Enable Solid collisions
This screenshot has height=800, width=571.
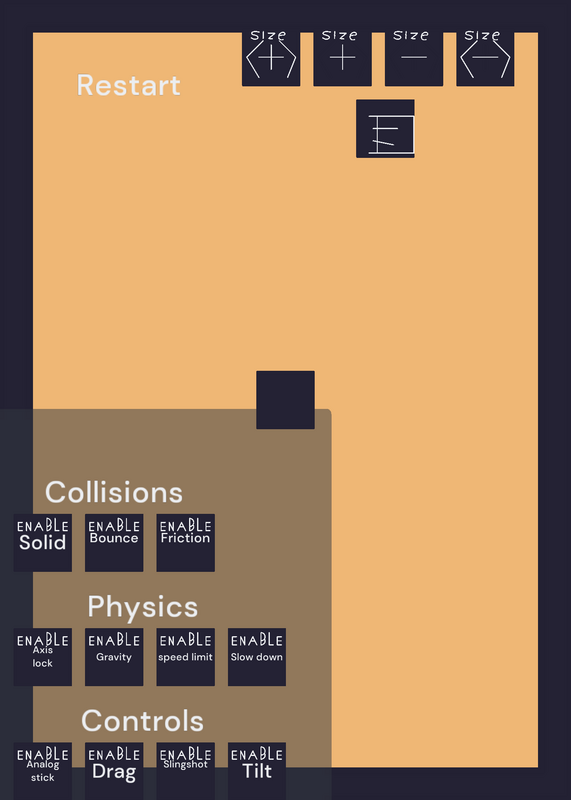click(42, 543)
